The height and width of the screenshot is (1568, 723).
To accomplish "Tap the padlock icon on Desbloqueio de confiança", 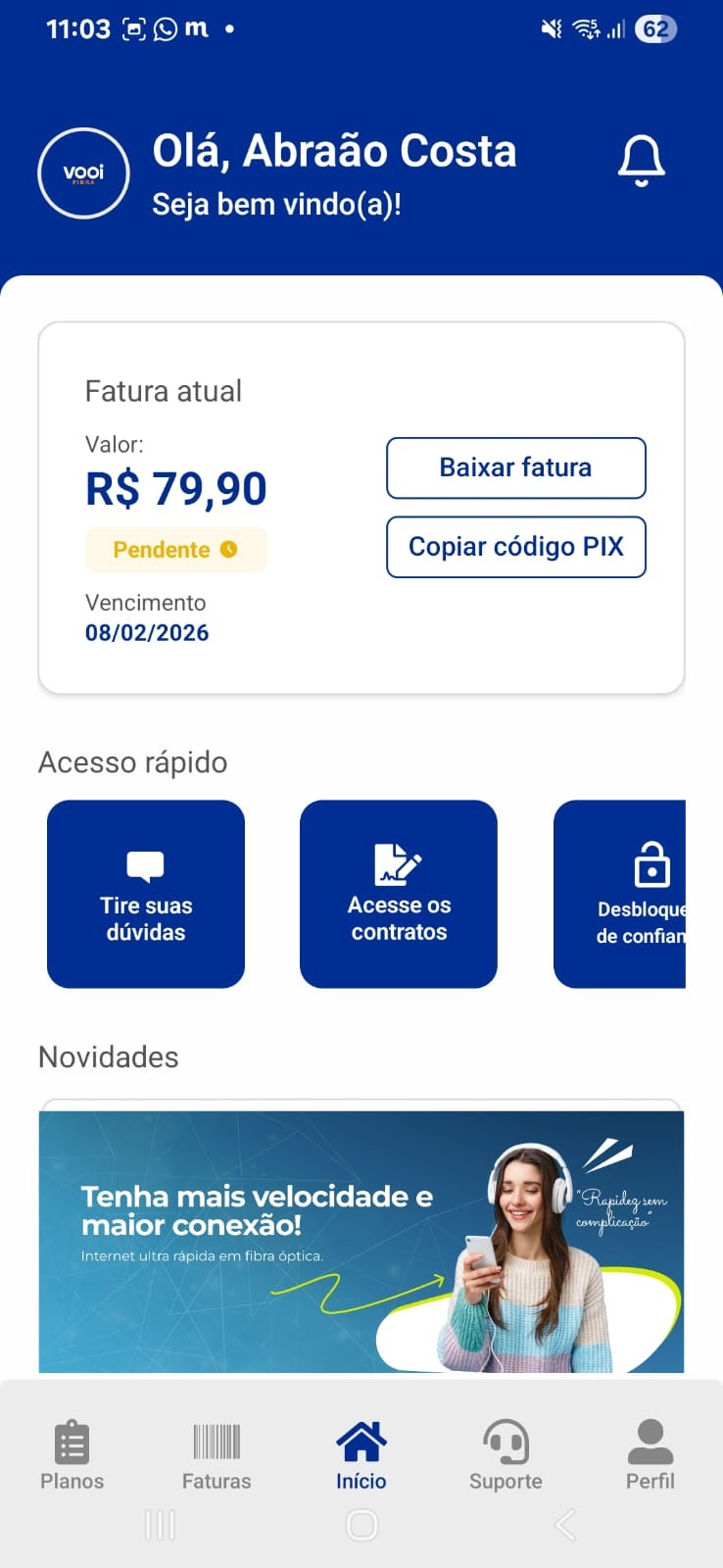I will 651,864.
